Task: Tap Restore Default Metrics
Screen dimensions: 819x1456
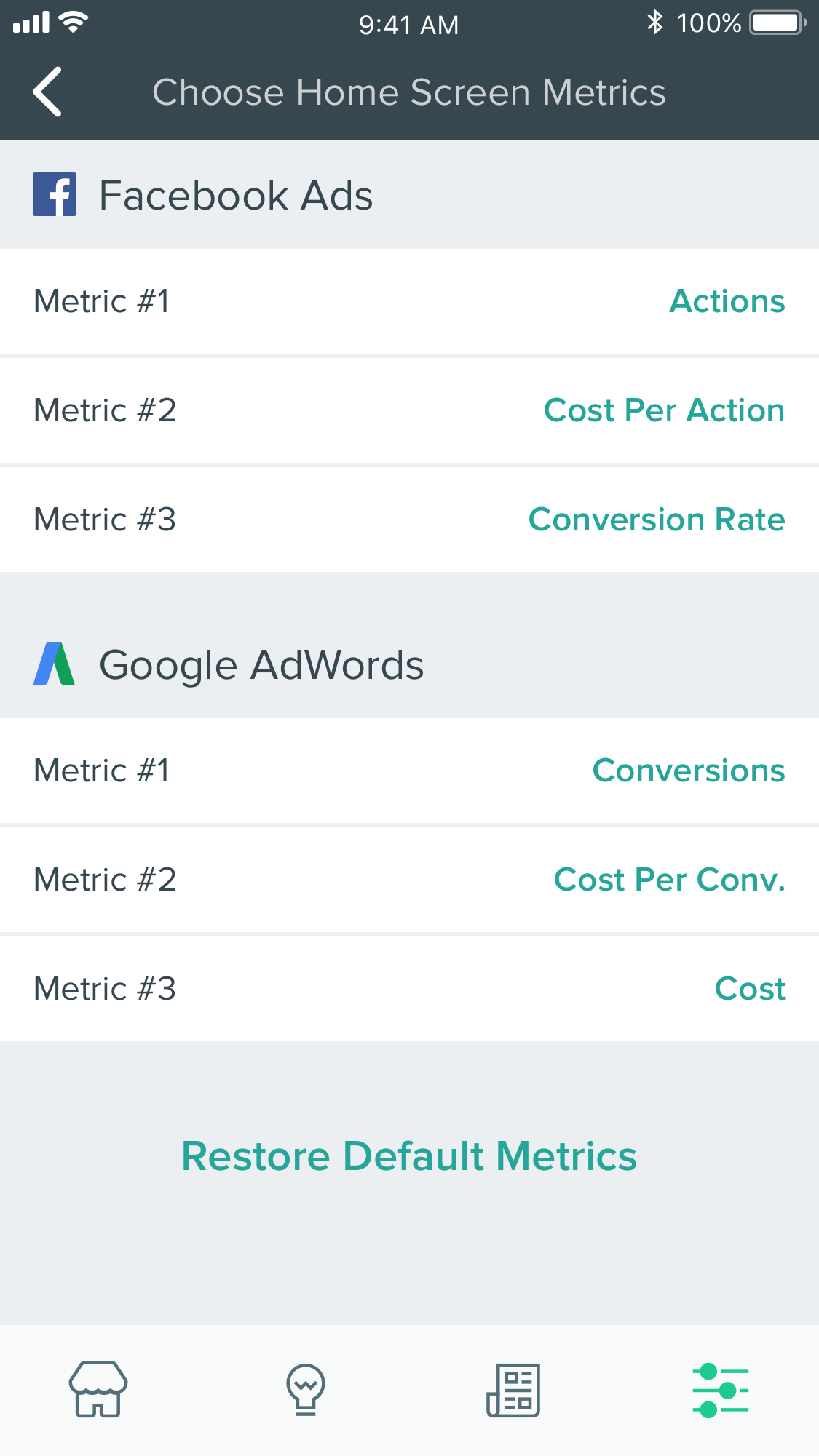Action: click(x=409, y=1156)
